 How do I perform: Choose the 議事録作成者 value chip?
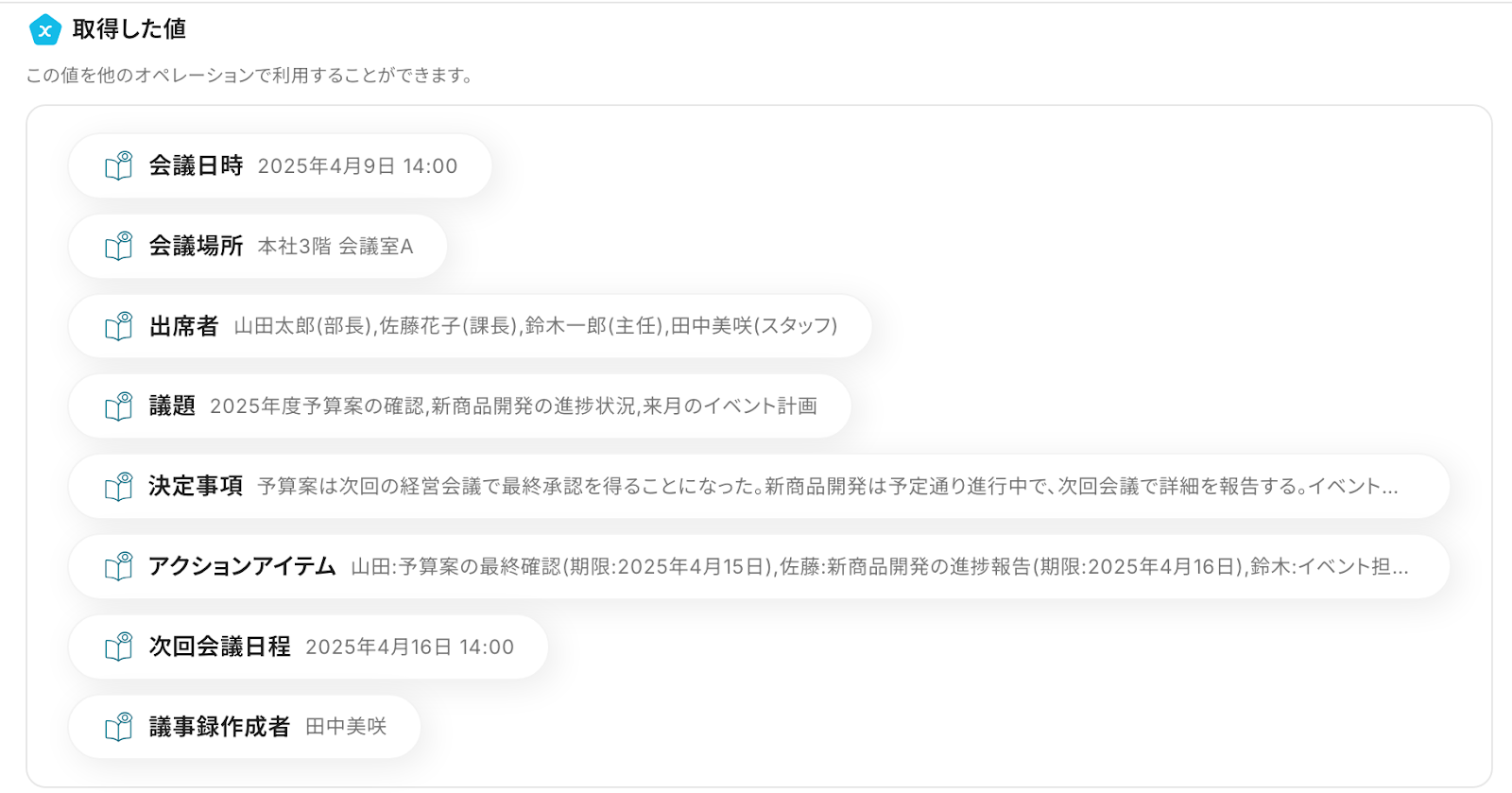[244, 727]
